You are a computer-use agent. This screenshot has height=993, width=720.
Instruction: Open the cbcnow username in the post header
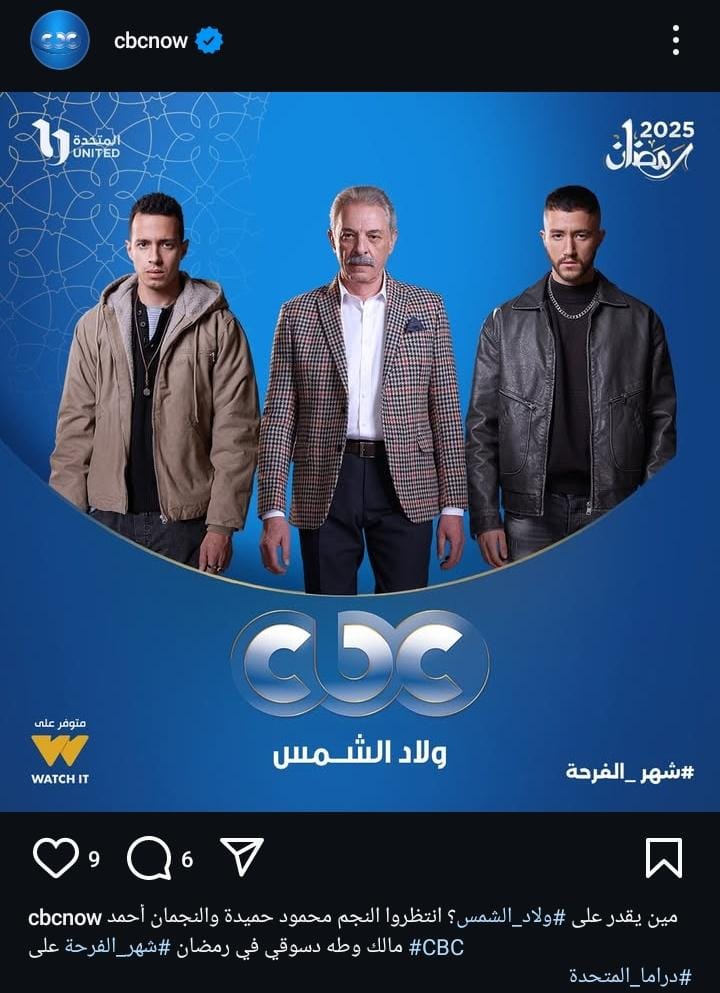pyautogui.click(x=150, y=41)
